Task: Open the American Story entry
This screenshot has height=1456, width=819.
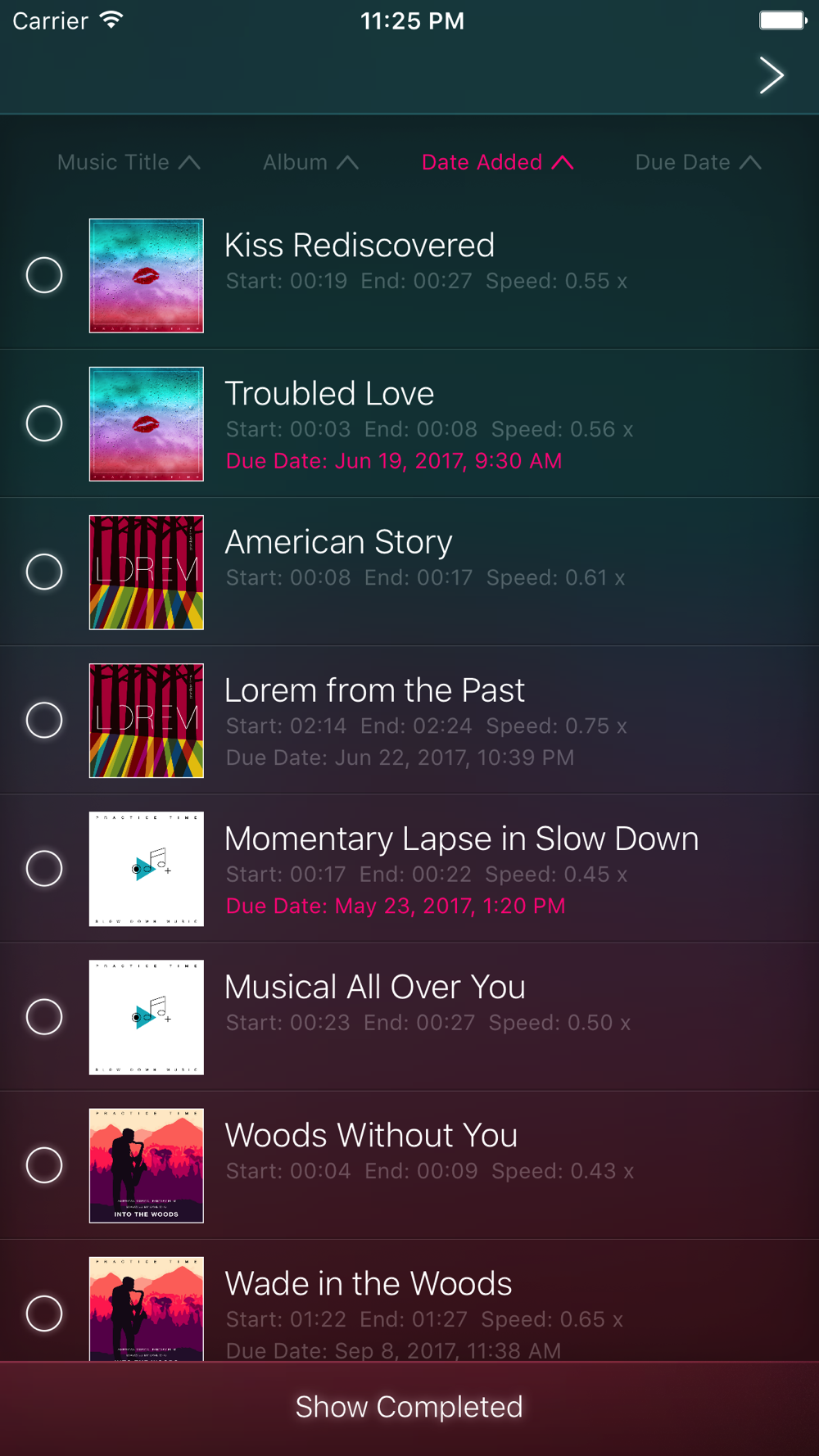Action: point(409,572)
